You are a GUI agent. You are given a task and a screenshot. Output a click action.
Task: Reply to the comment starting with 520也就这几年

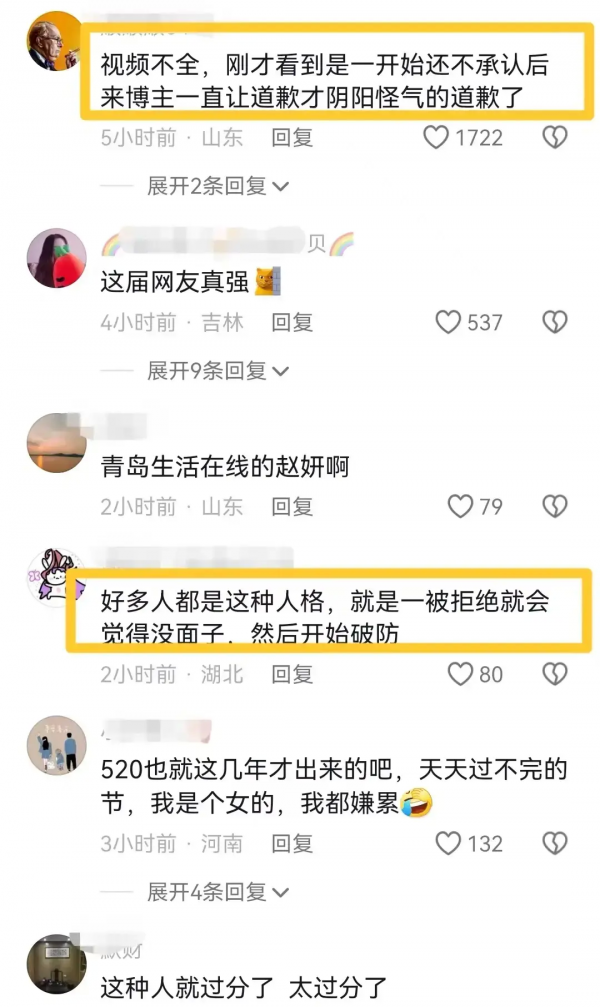tap(293, 843)
